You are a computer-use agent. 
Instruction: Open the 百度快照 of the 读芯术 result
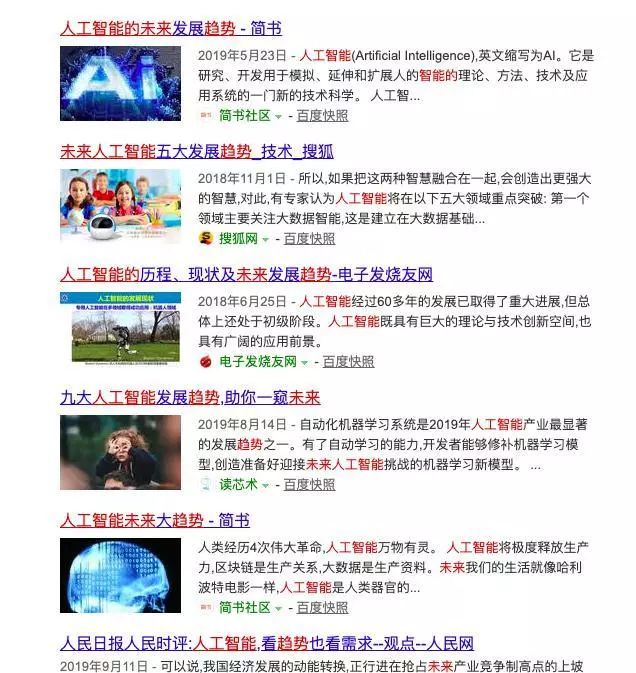[x=309, y=484]
